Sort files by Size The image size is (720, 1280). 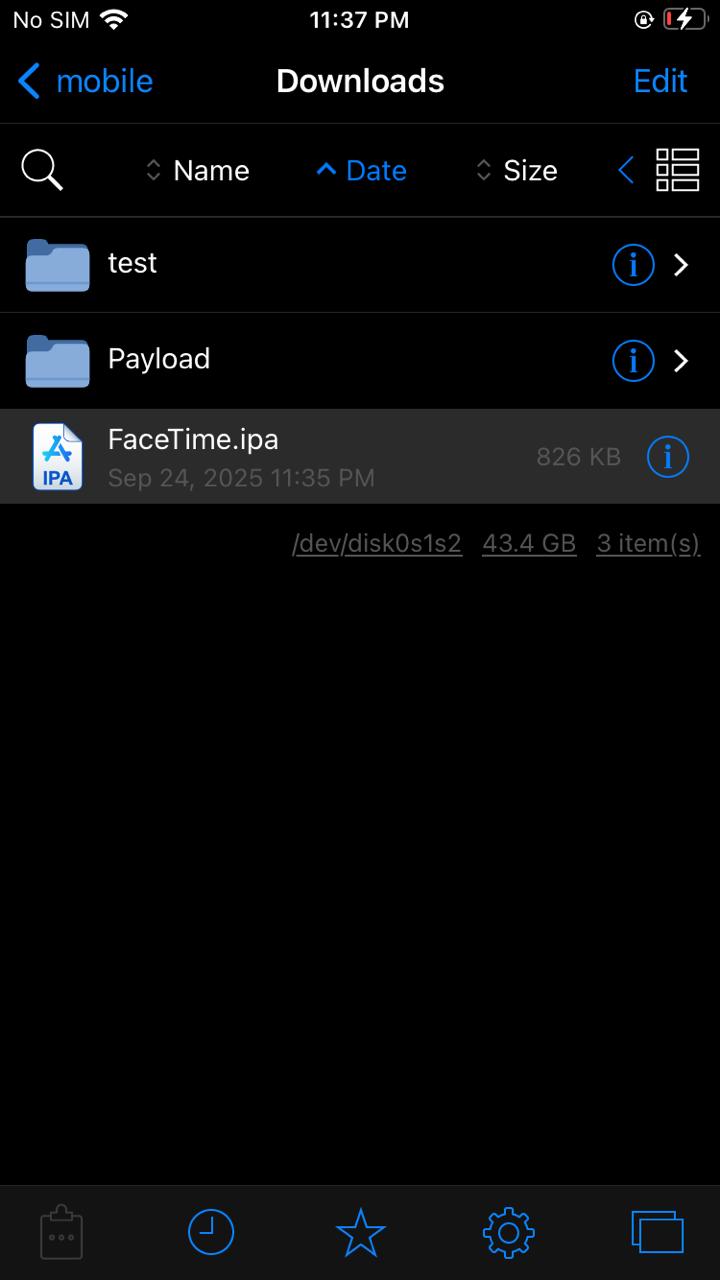click(517, 171)
